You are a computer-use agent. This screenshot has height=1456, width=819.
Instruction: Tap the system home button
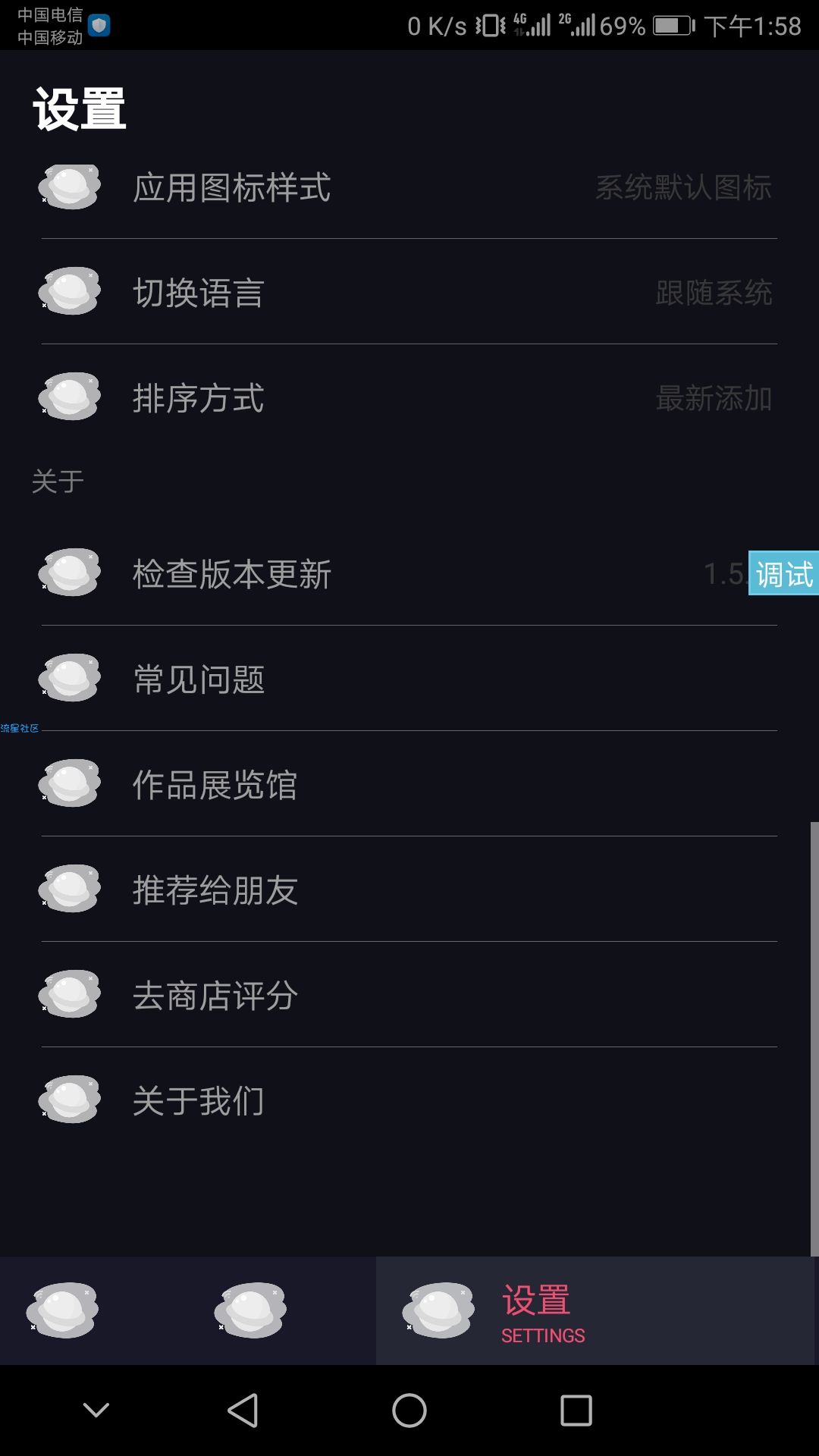tap(409, 1410)
